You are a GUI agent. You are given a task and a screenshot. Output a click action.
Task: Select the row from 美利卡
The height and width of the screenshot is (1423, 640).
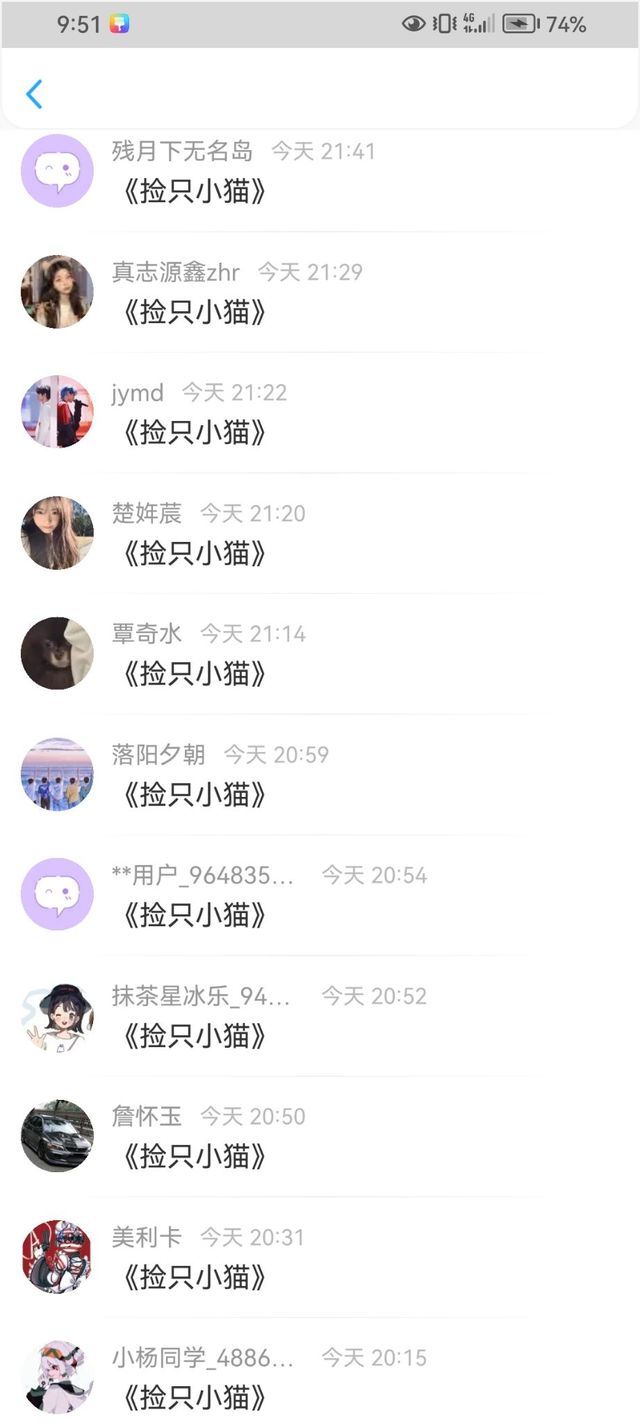coord(195,1276)
